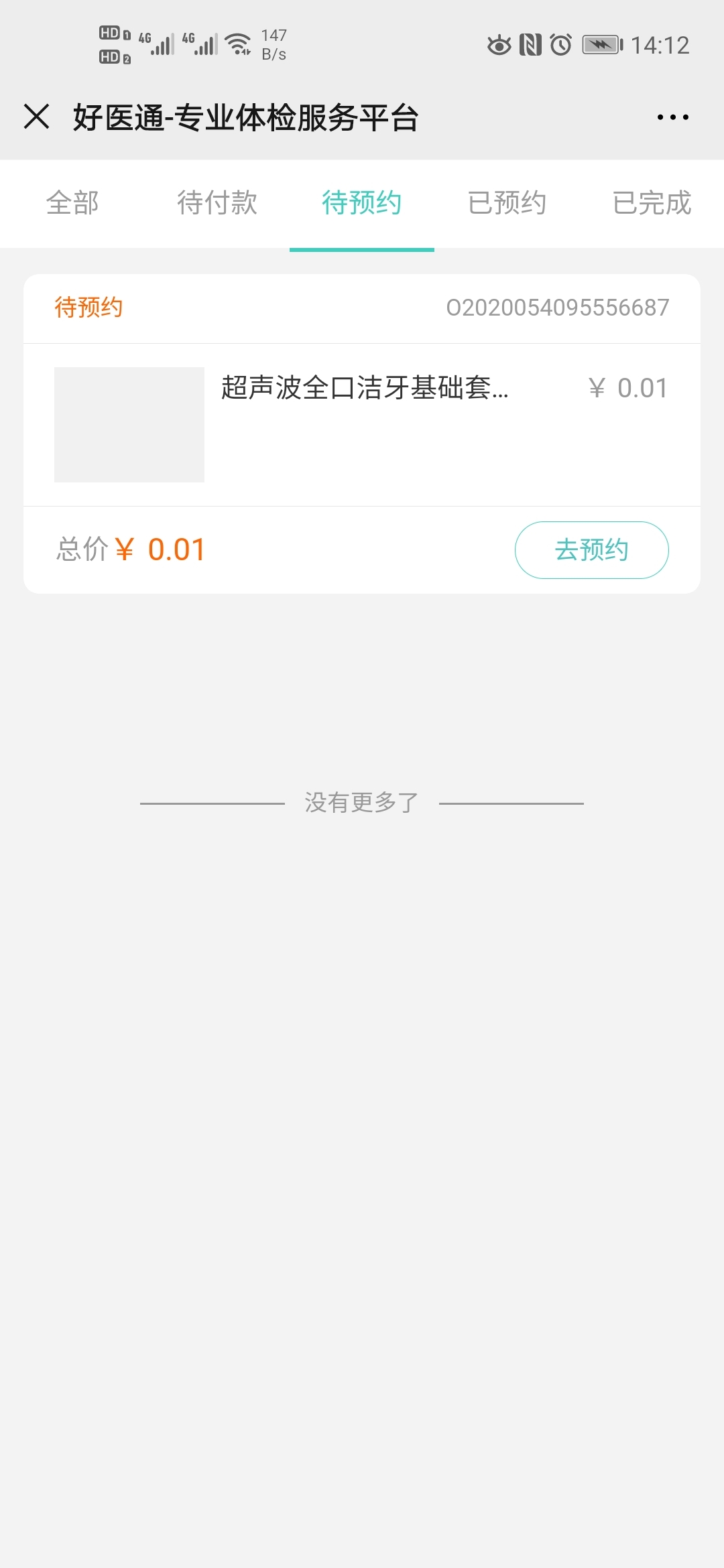Show the 已完成 orders tab
The image size is (724, 1568).
(x=652, y=203)
